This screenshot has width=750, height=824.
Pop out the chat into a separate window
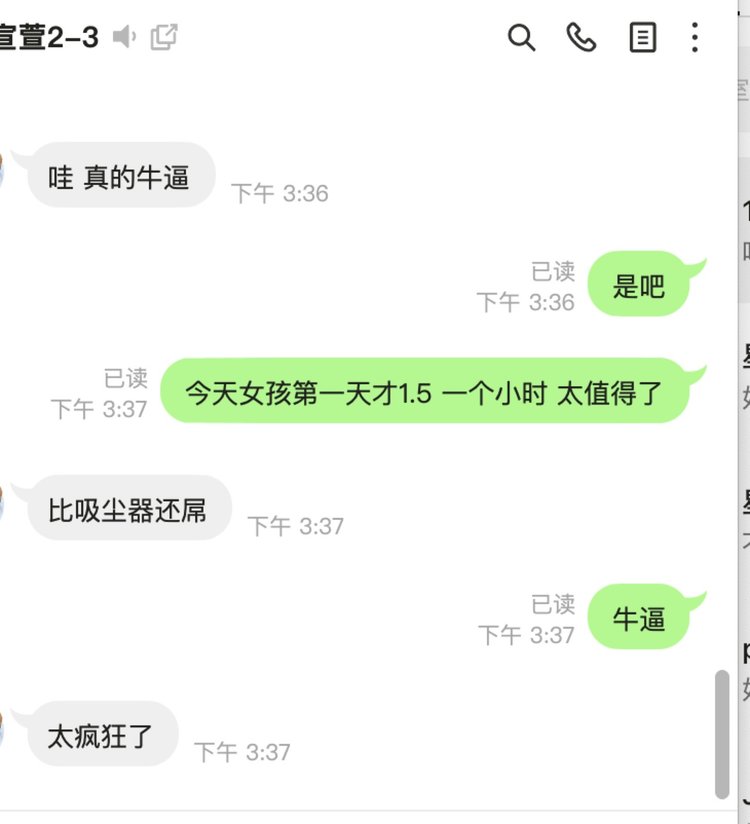164,38
